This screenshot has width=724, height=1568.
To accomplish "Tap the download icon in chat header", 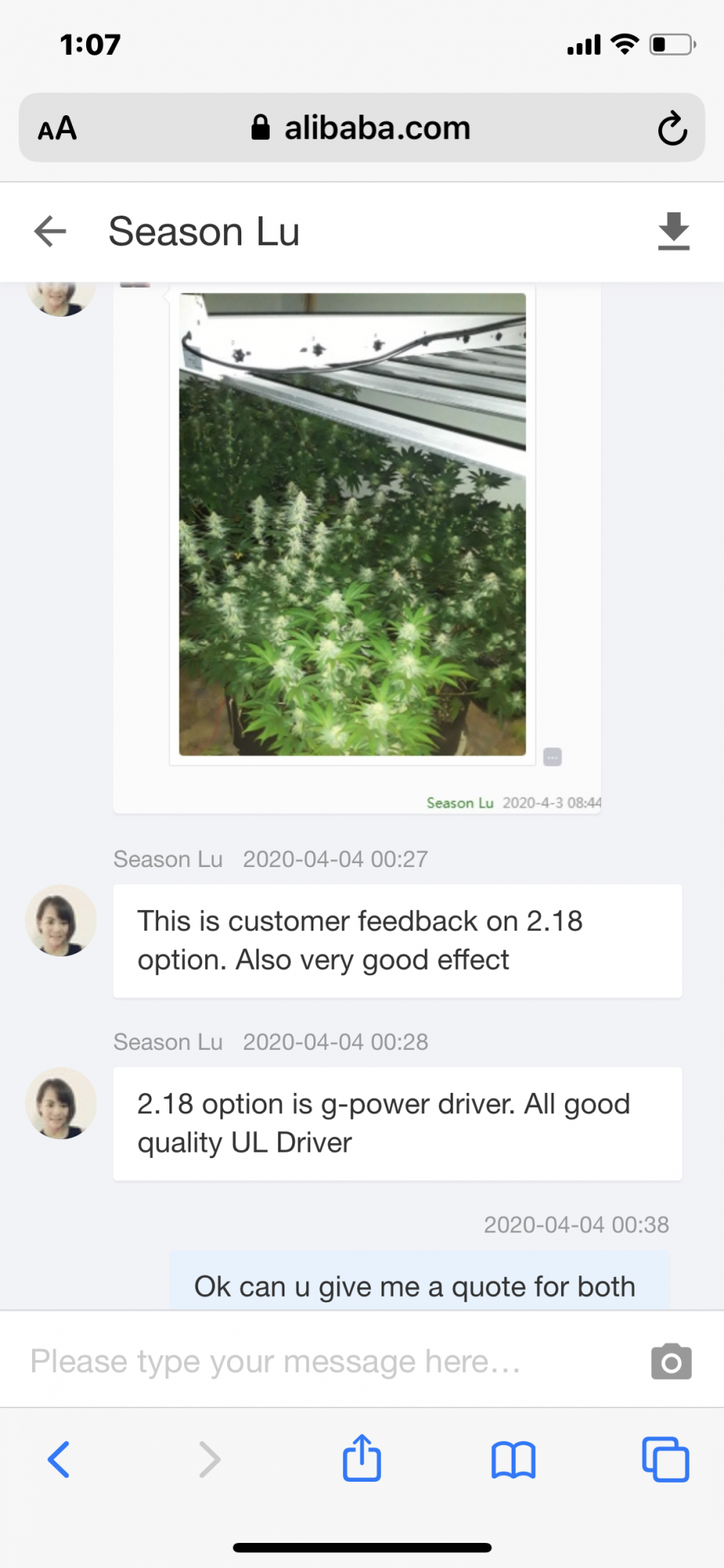I will pos(673,231).
